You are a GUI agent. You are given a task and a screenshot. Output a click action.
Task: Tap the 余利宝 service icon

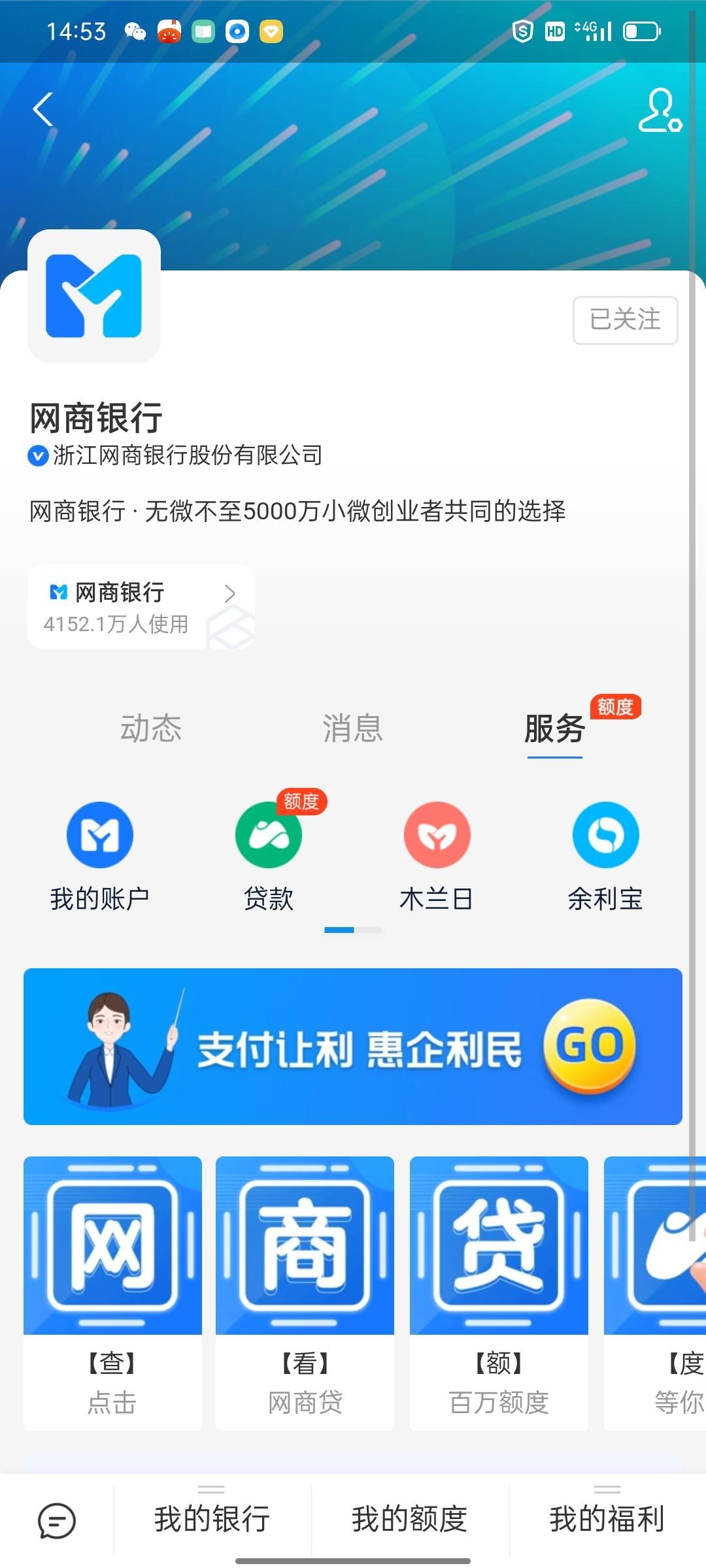point(605,835)
